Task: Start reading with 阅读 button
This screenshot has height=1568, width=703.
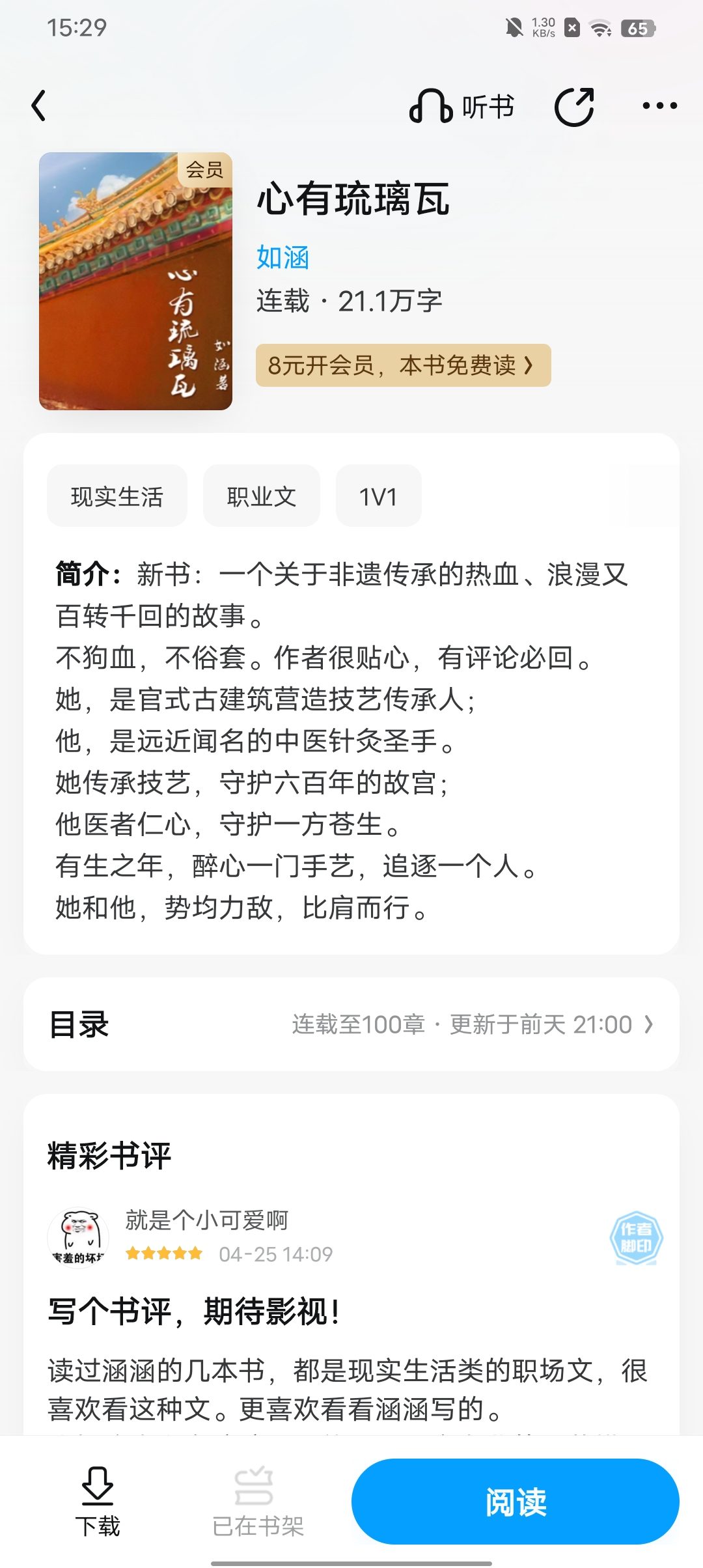Action: point(516,1502)
